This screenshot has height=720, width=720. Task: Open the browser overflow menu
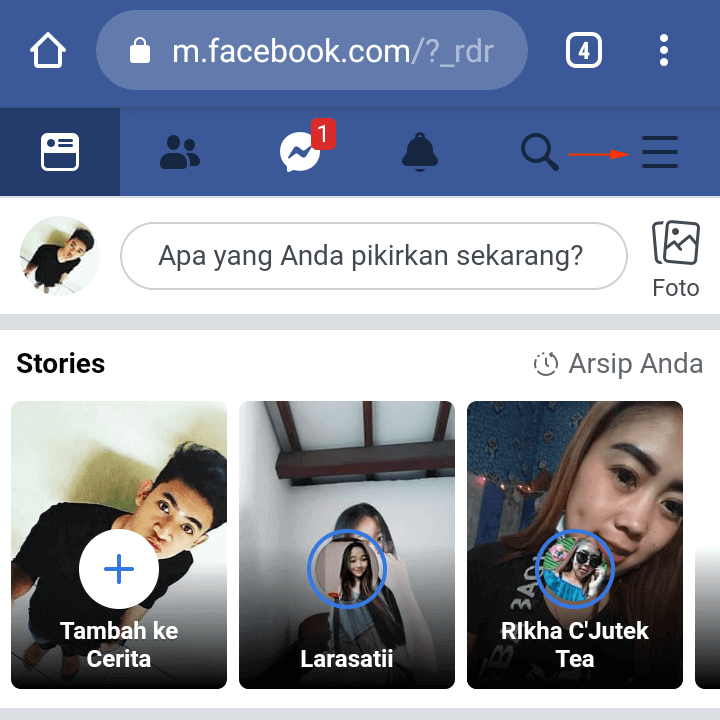pyautogui.click(x=664, y=50)
